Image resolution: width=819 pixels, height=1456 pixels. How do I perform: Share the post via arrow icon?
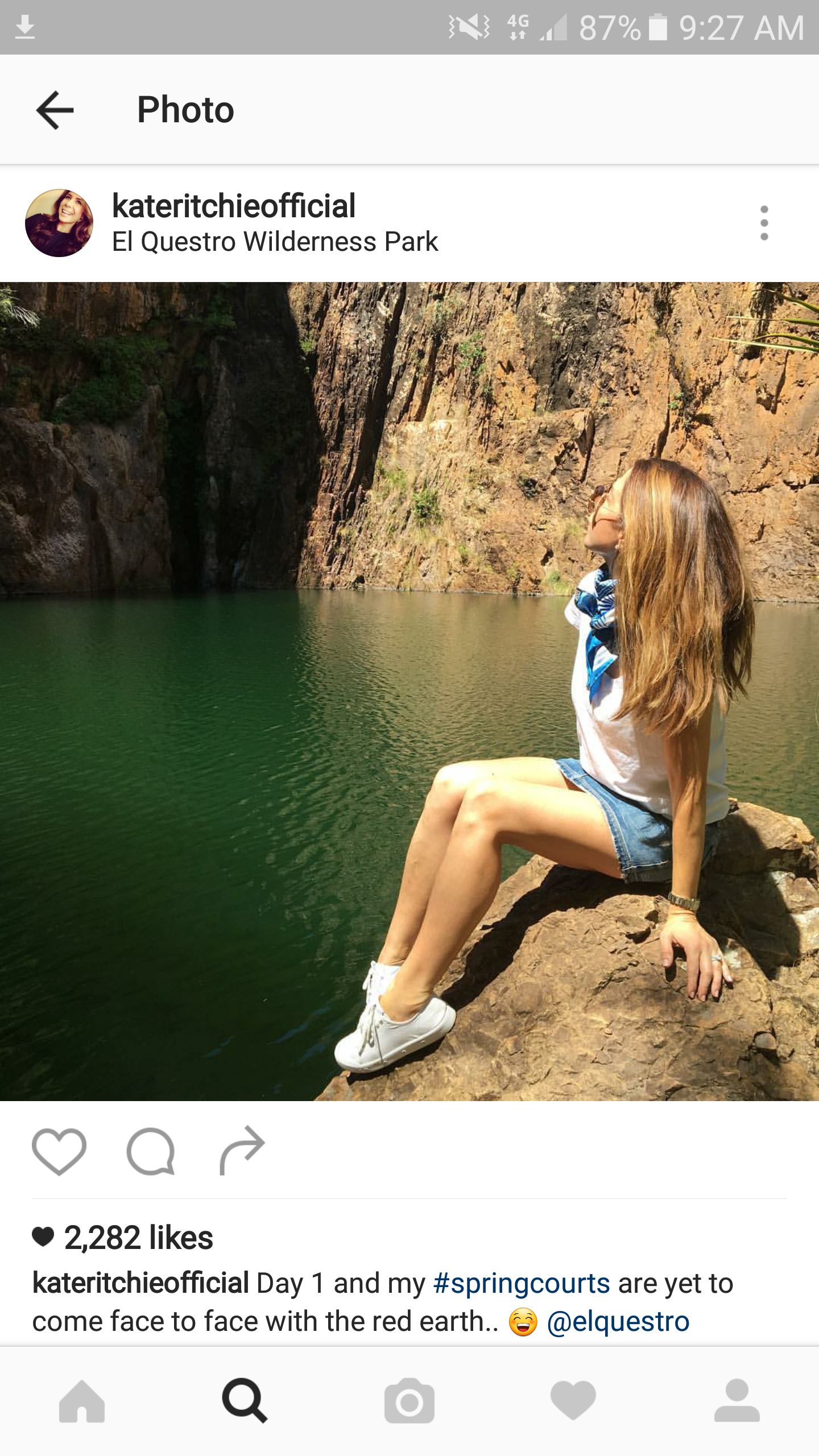click(x=242, y=1149)
